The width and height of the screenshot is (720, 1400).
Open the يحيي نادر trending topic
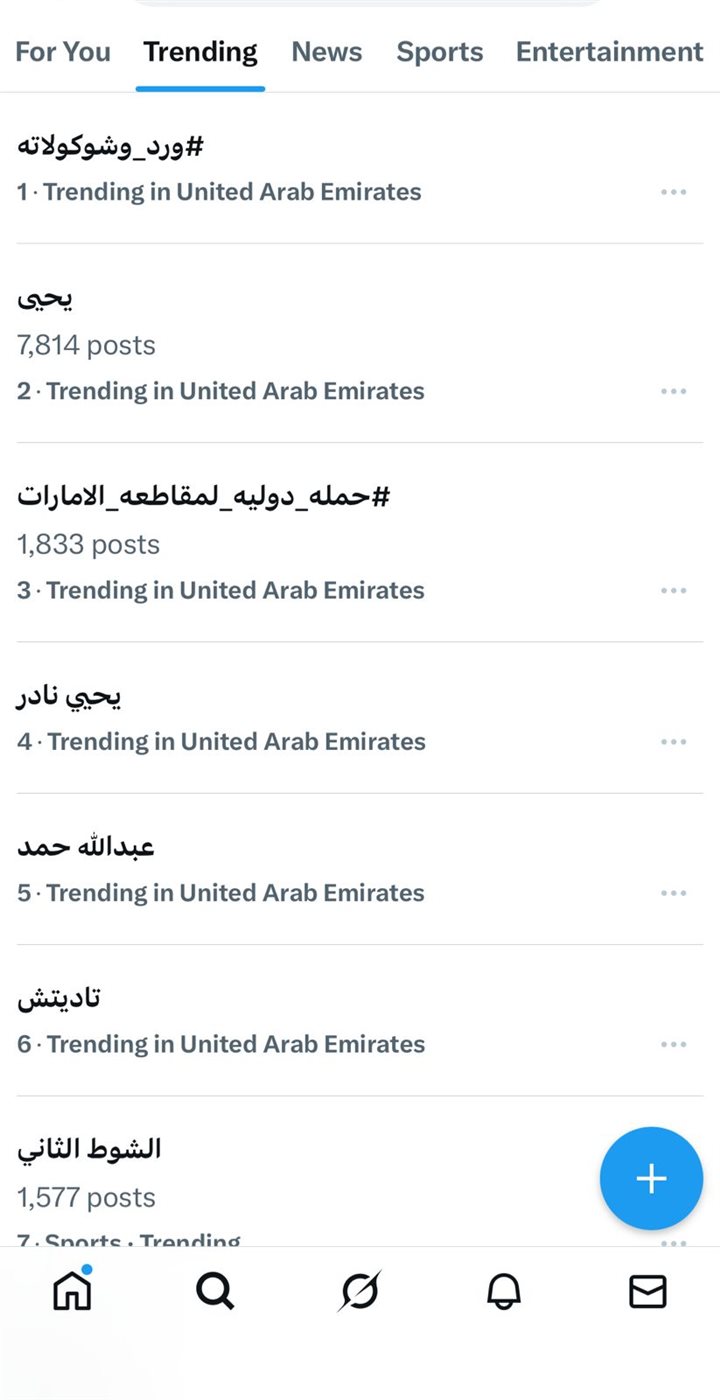(69, 697)
